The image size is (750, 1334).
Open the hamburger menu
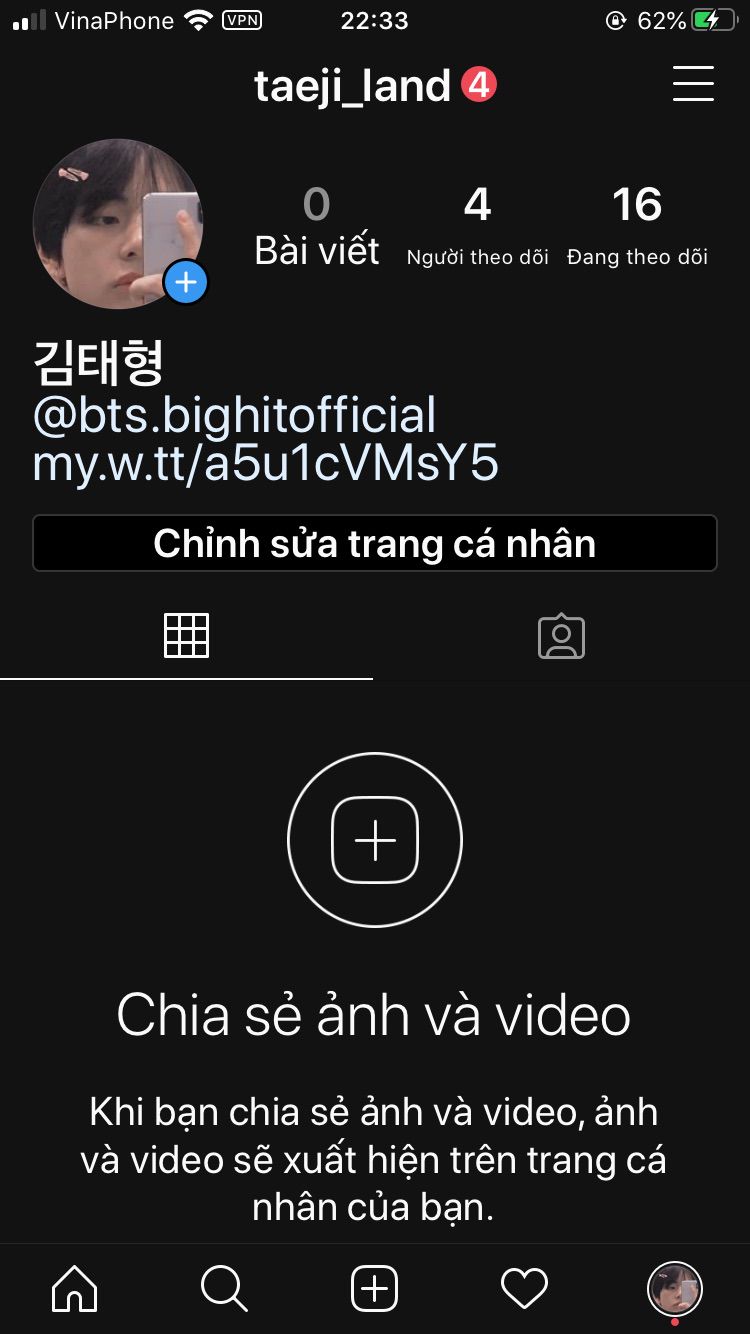(x=693, y=84)
